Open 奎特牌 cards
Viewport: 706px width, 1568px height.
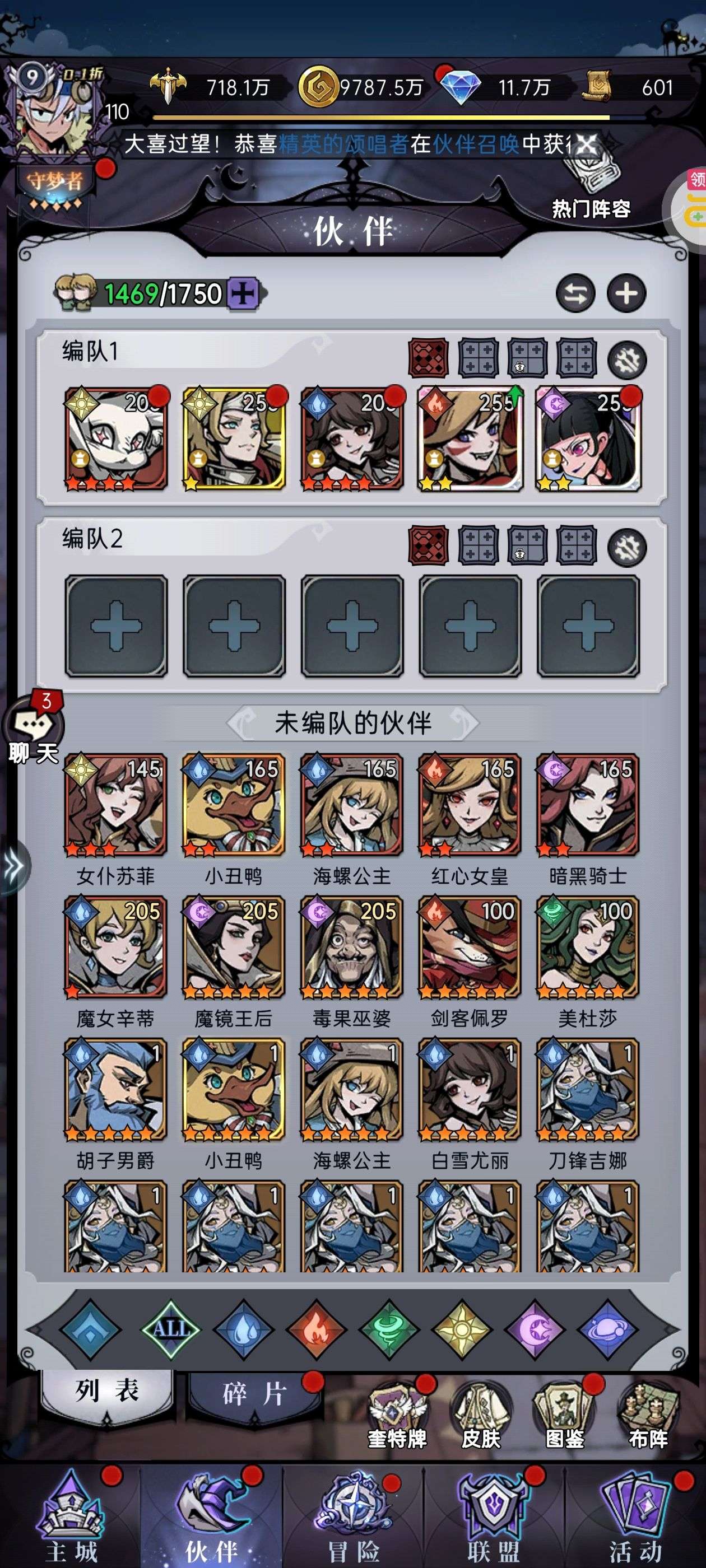click(x=397, y=1413)
